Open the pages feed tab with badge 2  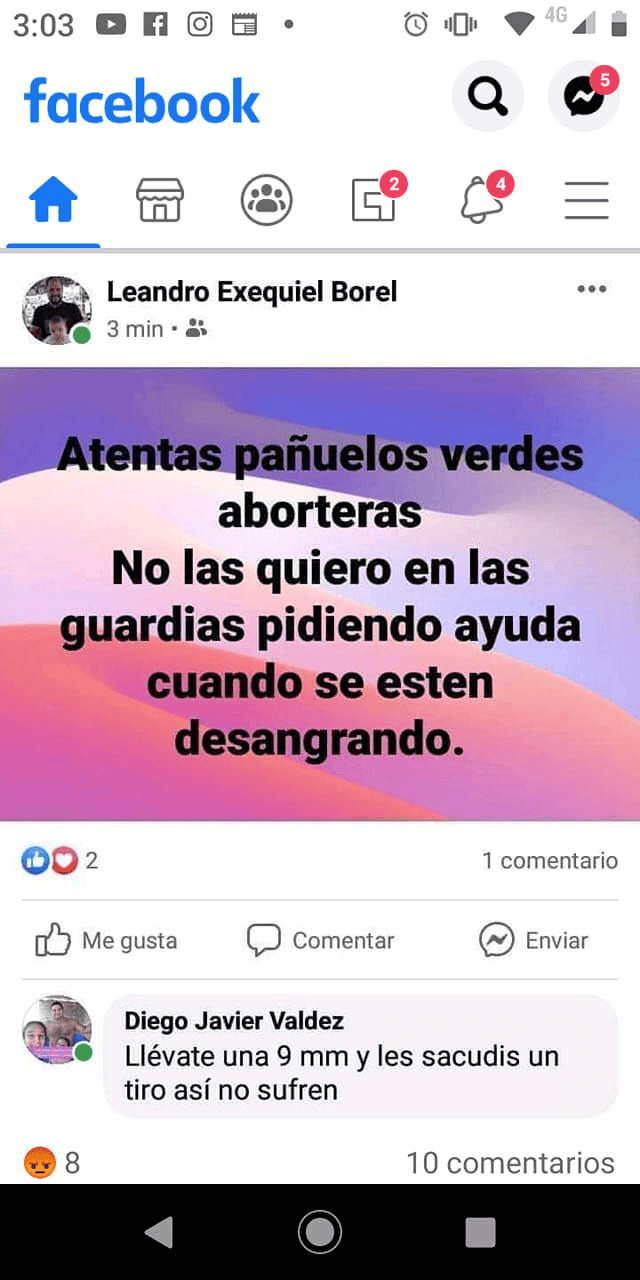pyautogui.click(x=375, y=200)
